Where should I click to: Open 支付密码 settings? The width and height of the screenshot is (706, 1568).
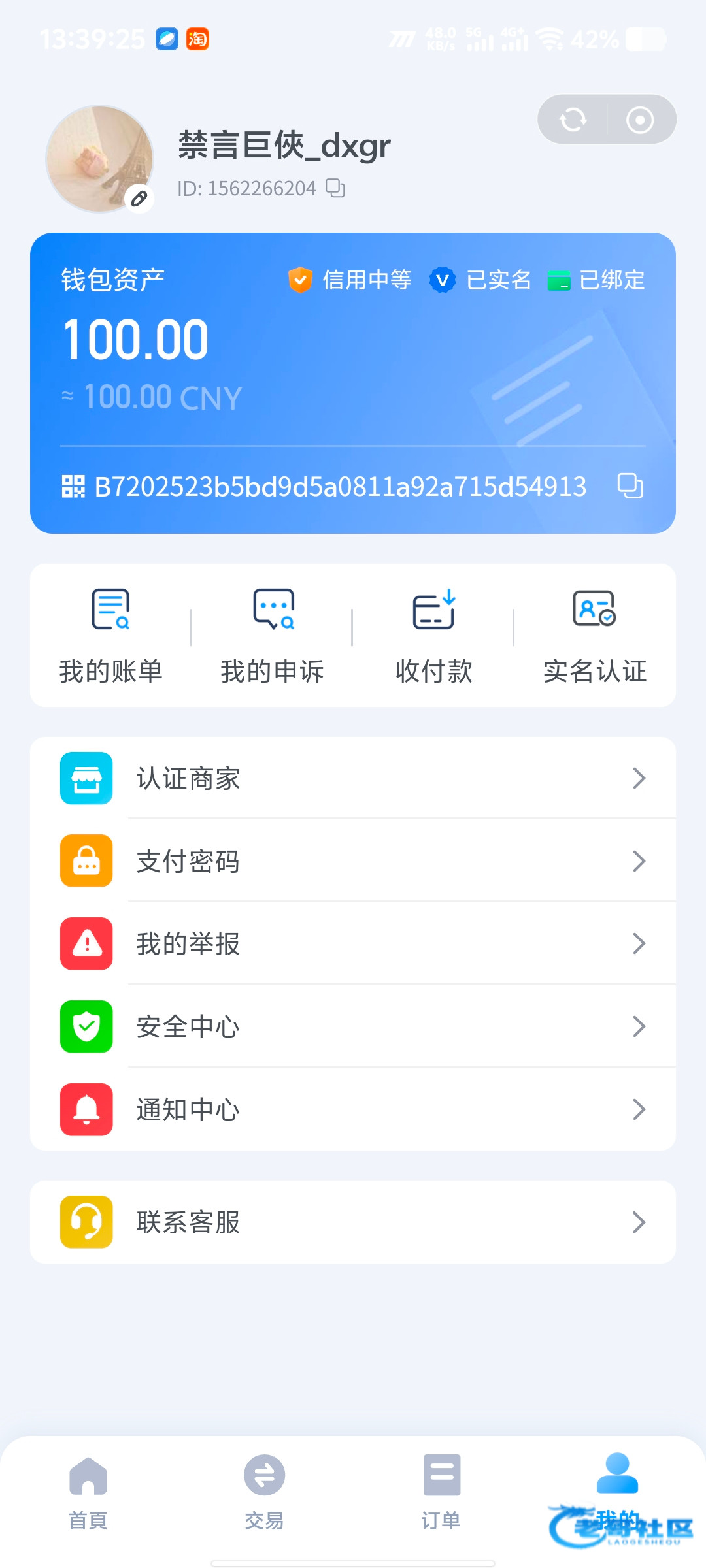(353, 861)
